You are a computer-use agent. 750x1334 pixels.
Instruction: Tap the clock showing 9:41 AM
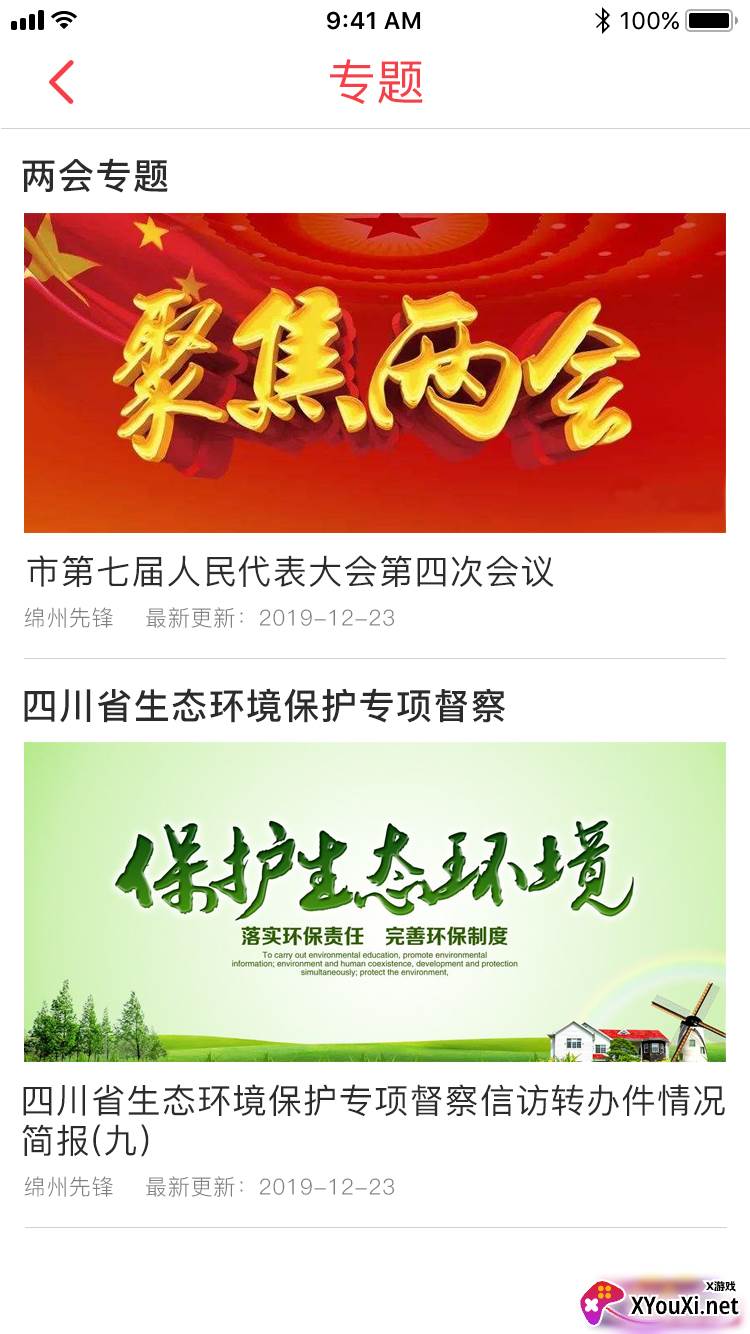[x=373, y=21]
